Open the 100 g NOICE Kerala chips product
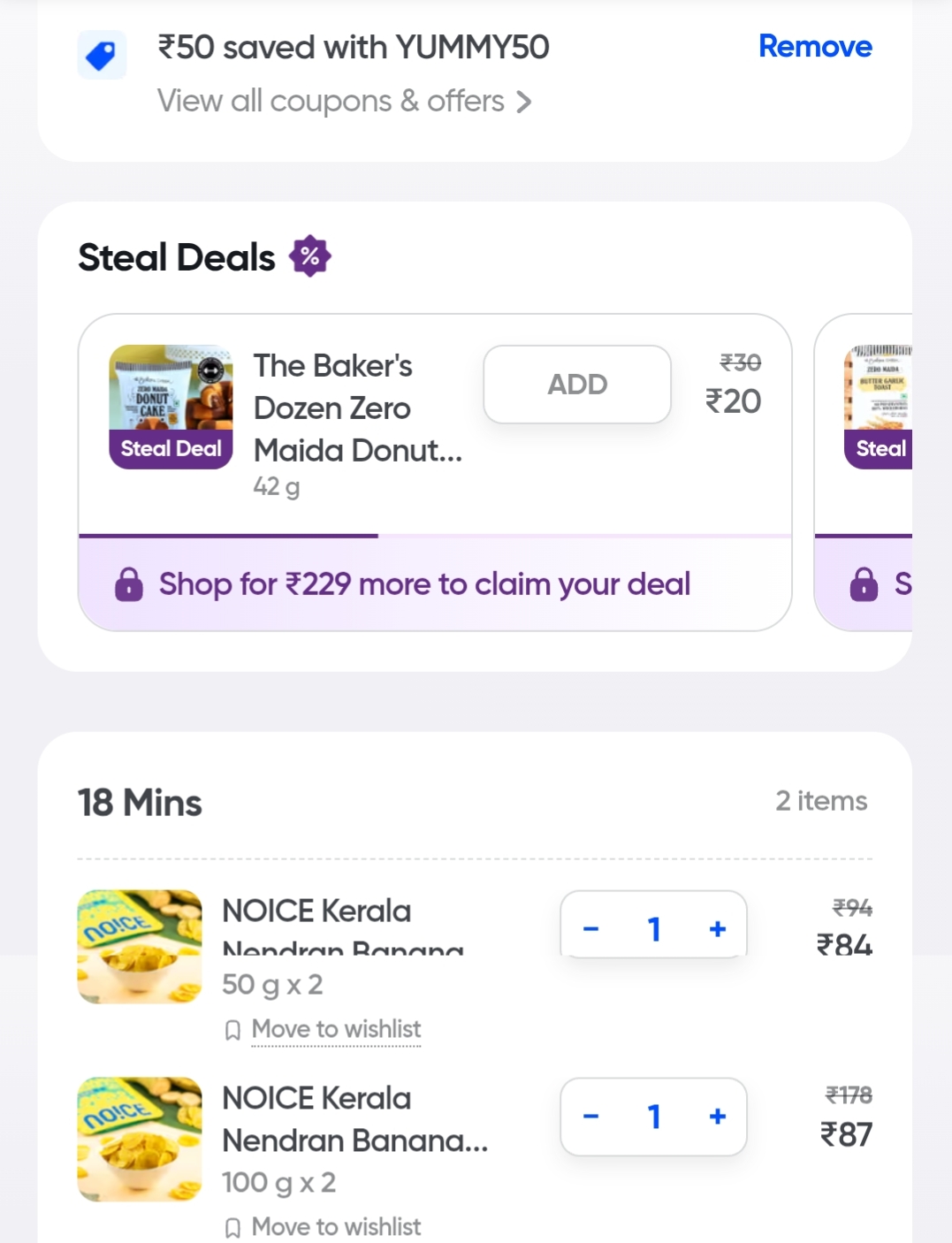Viewport: 952px width, 1243px height. 354,1119
